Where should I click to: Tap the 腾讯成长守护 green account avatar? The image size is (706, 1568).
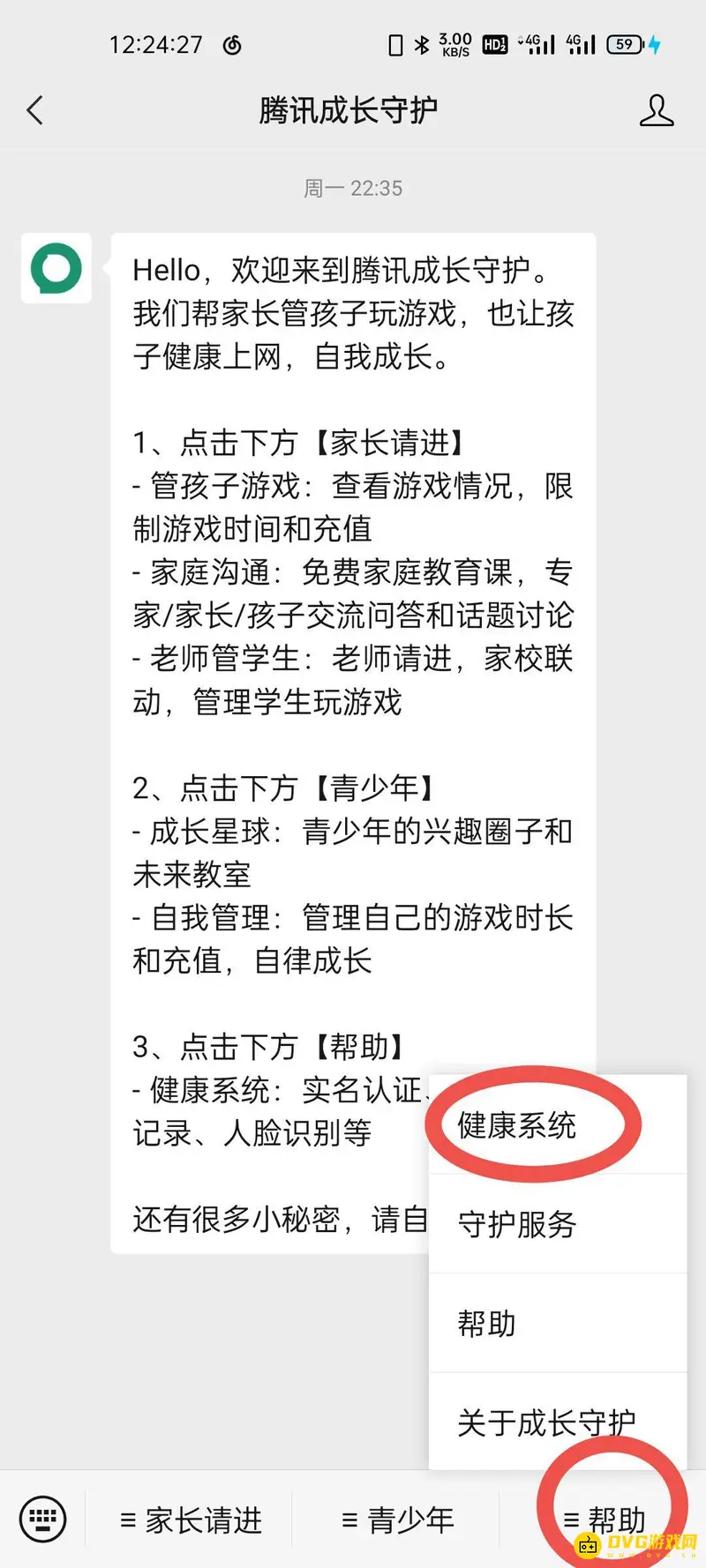click(x=56, y=269)
